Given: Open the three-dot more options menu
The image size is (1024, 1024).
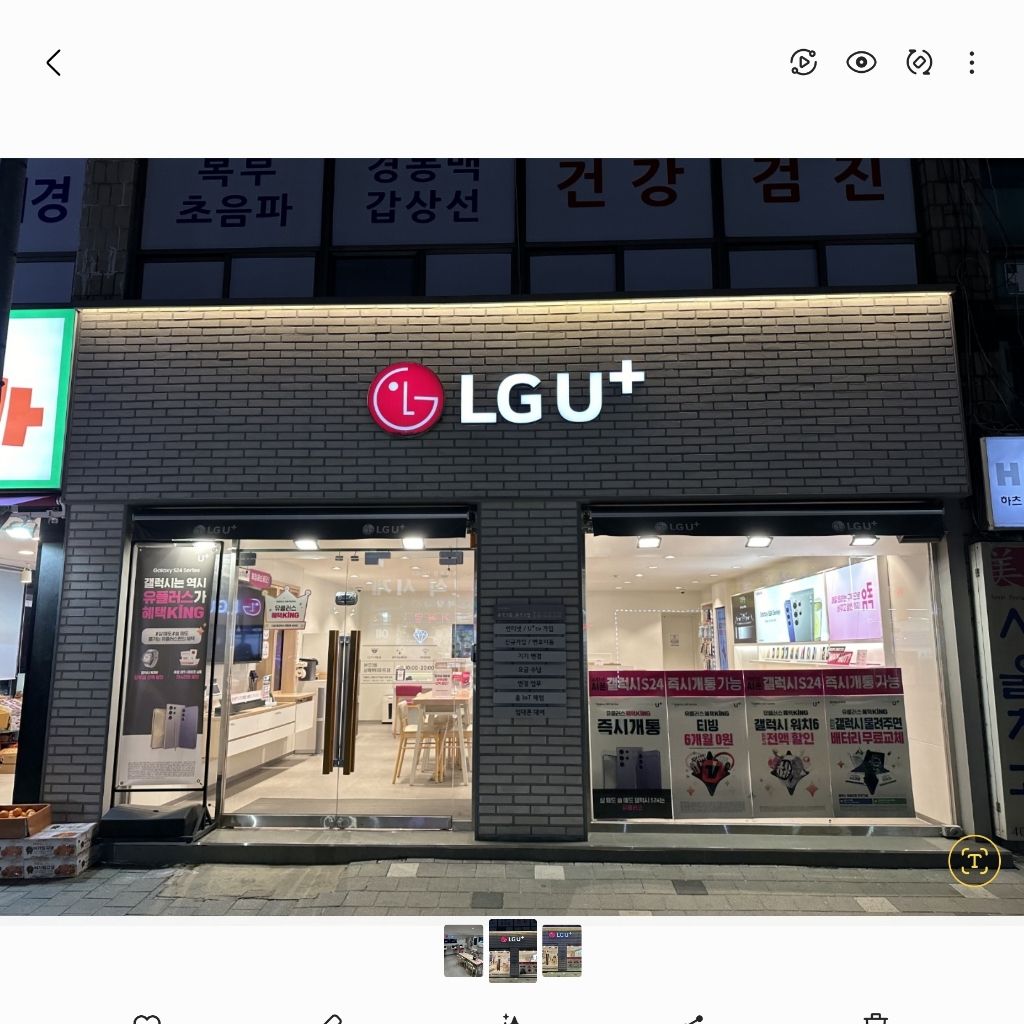Looking at the screenshot, I should tap(971, 63).
